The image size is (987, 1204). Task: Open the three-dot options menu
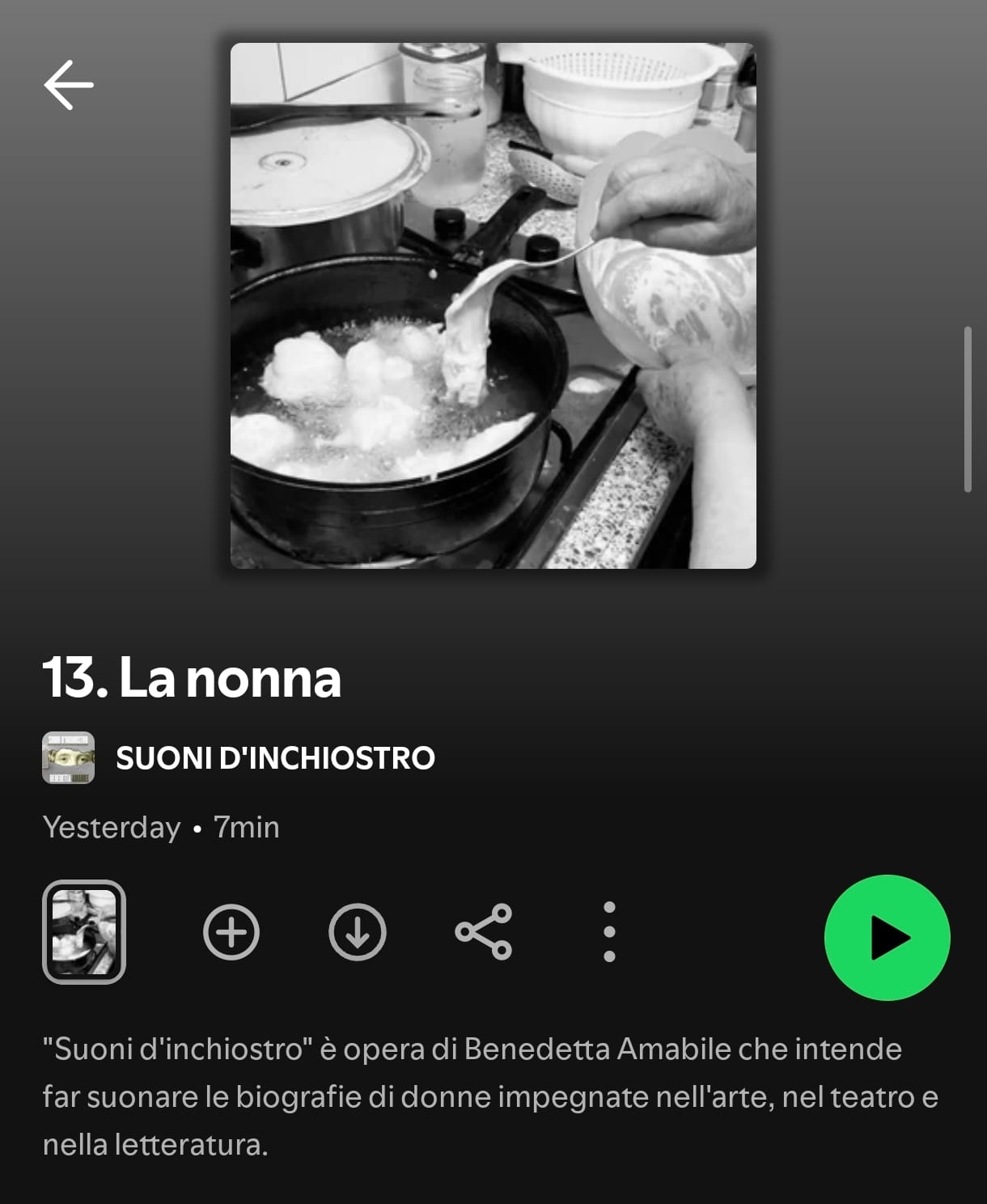coord(609,932)
